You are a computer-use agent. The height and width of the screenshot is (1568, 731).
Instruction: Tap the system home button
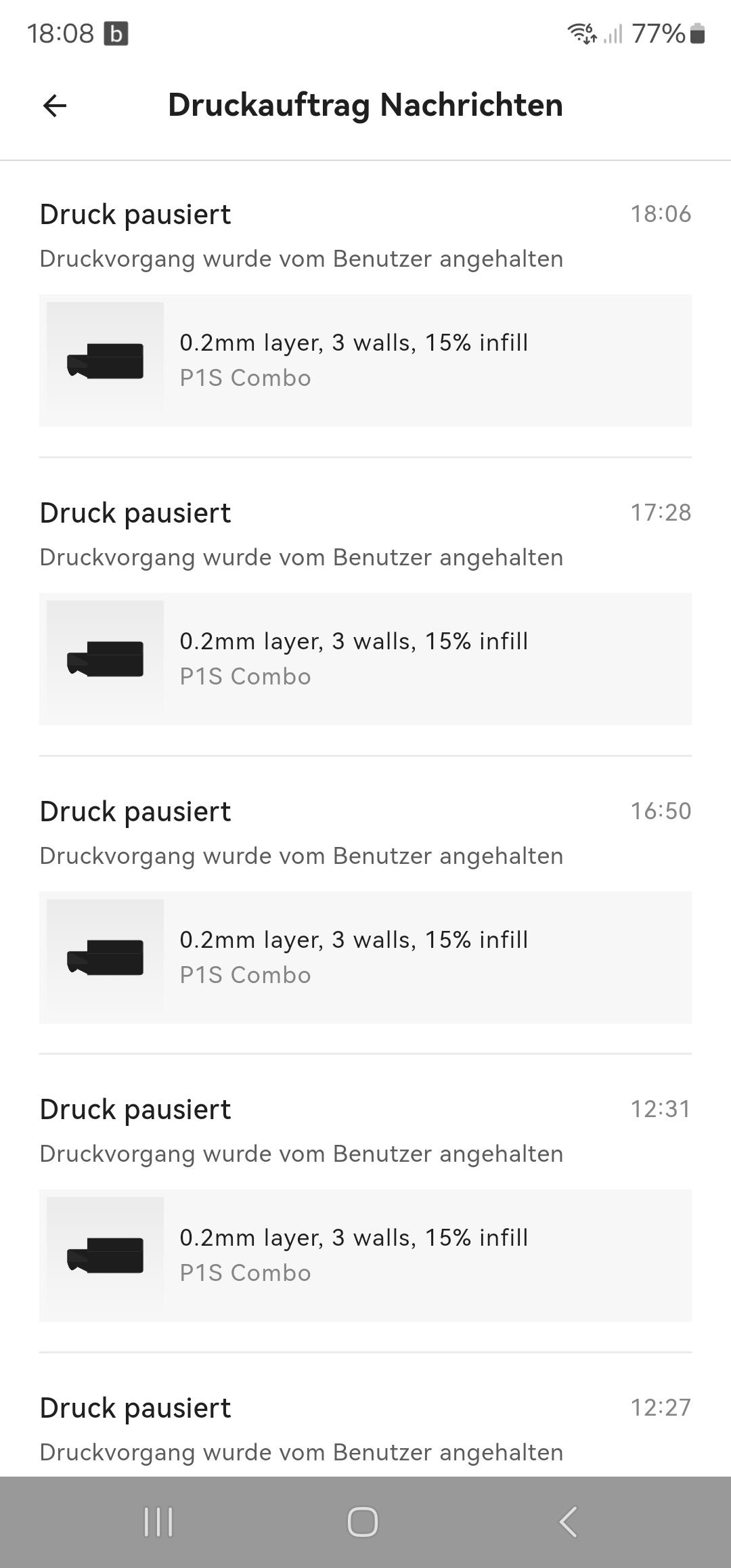pos(363,1522)
